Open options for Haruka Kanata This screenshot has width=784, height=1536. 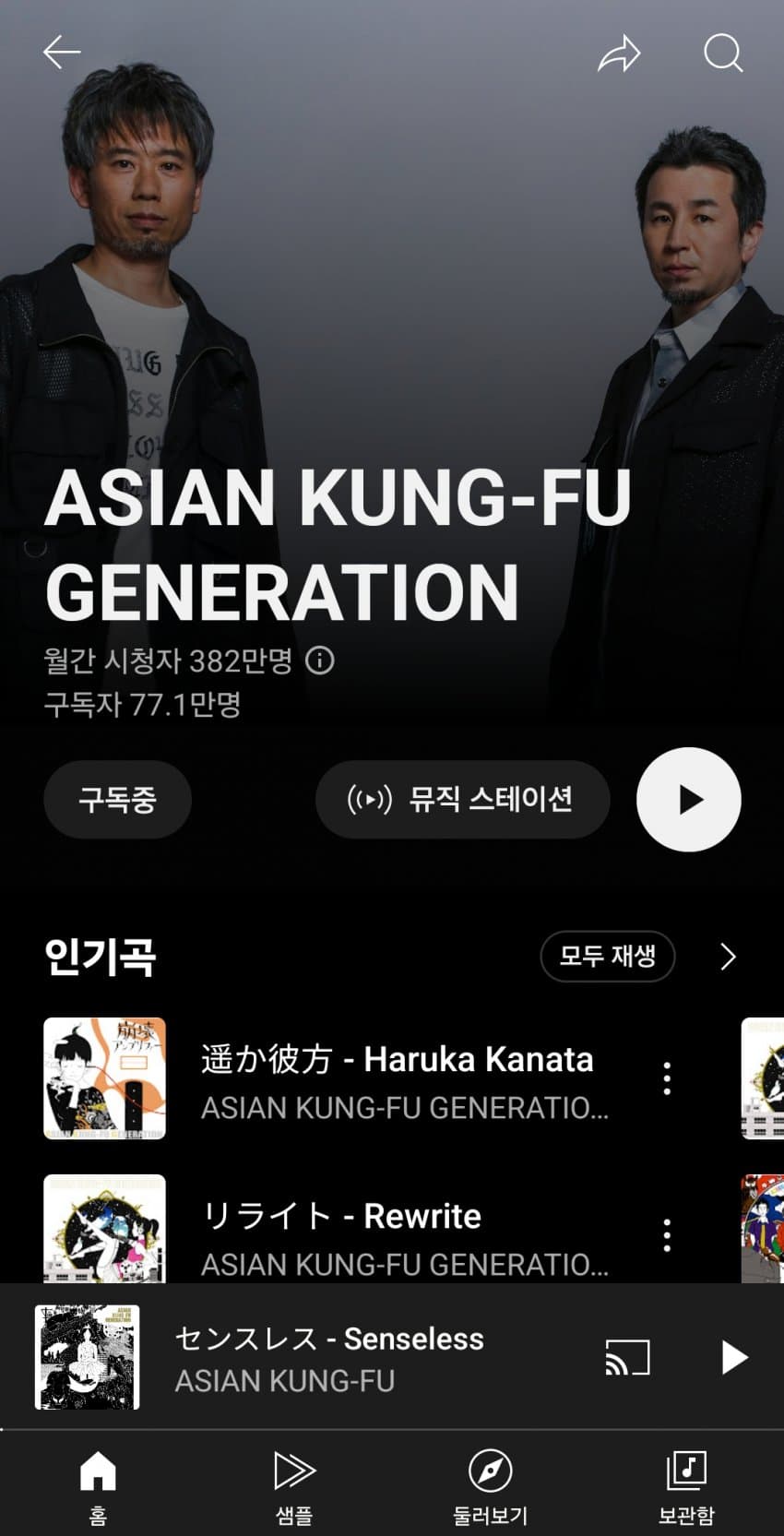[x=667, y=1078]
